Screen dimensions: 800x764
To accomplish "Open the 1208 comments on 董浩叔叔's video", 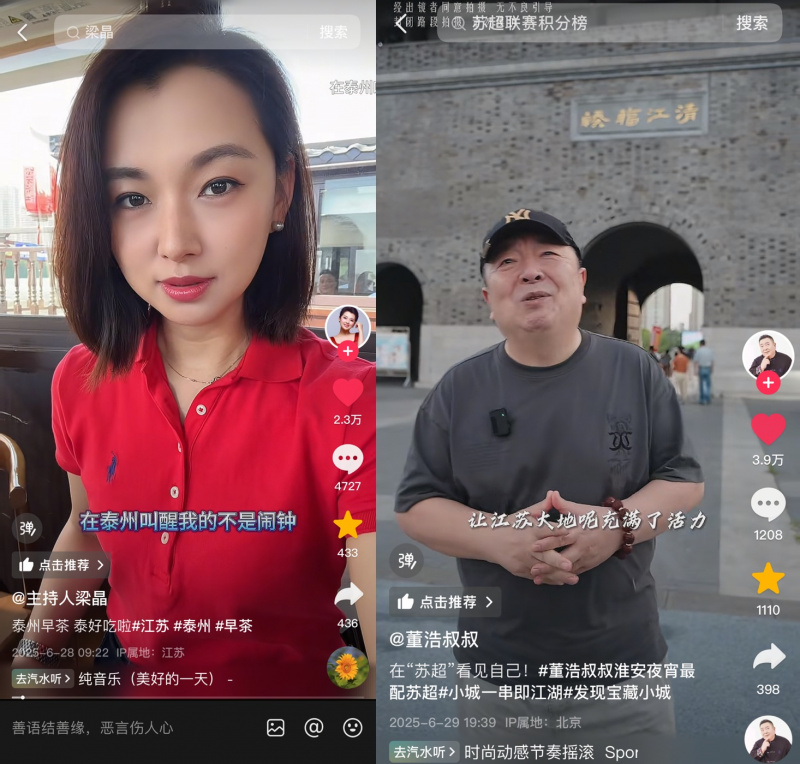I will pos(768,504).
